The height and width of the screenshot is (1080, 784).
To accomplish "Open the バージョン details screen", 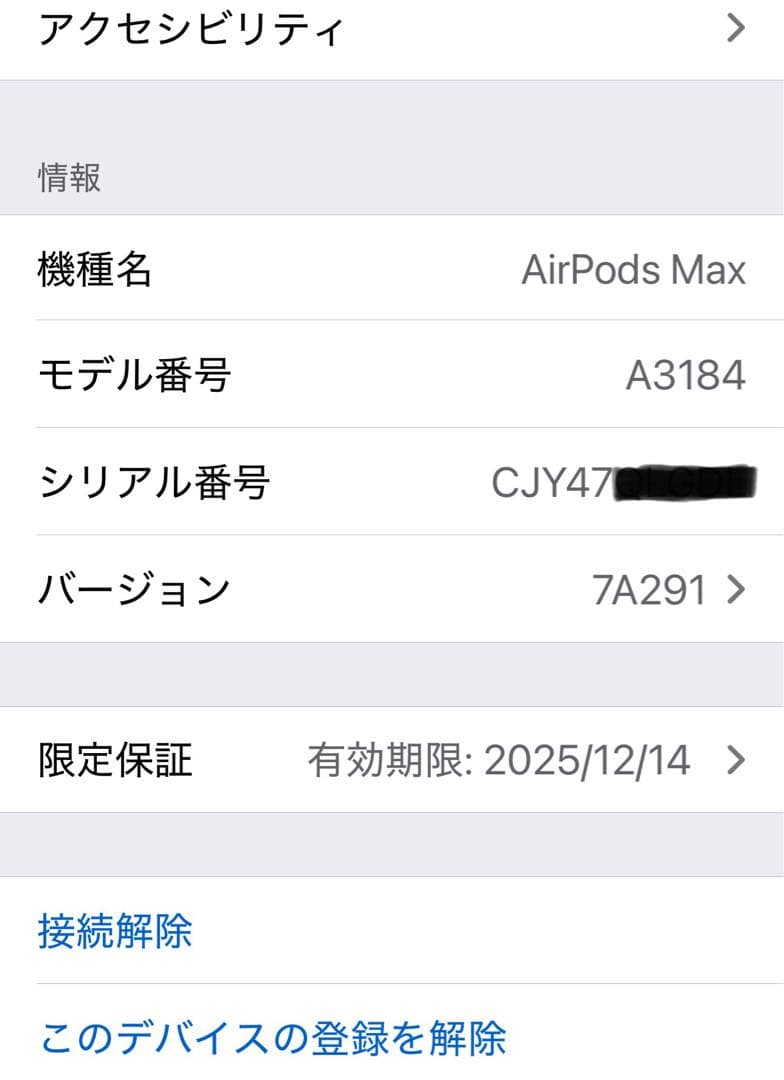I will point(390,590).
